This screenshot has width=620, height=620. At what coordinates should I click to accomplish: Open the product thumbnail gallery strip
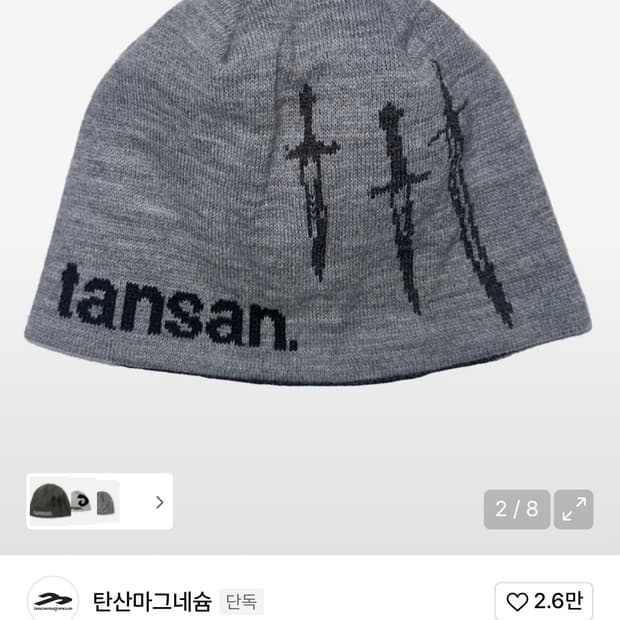pyautogui.click(x=100, y=502)
